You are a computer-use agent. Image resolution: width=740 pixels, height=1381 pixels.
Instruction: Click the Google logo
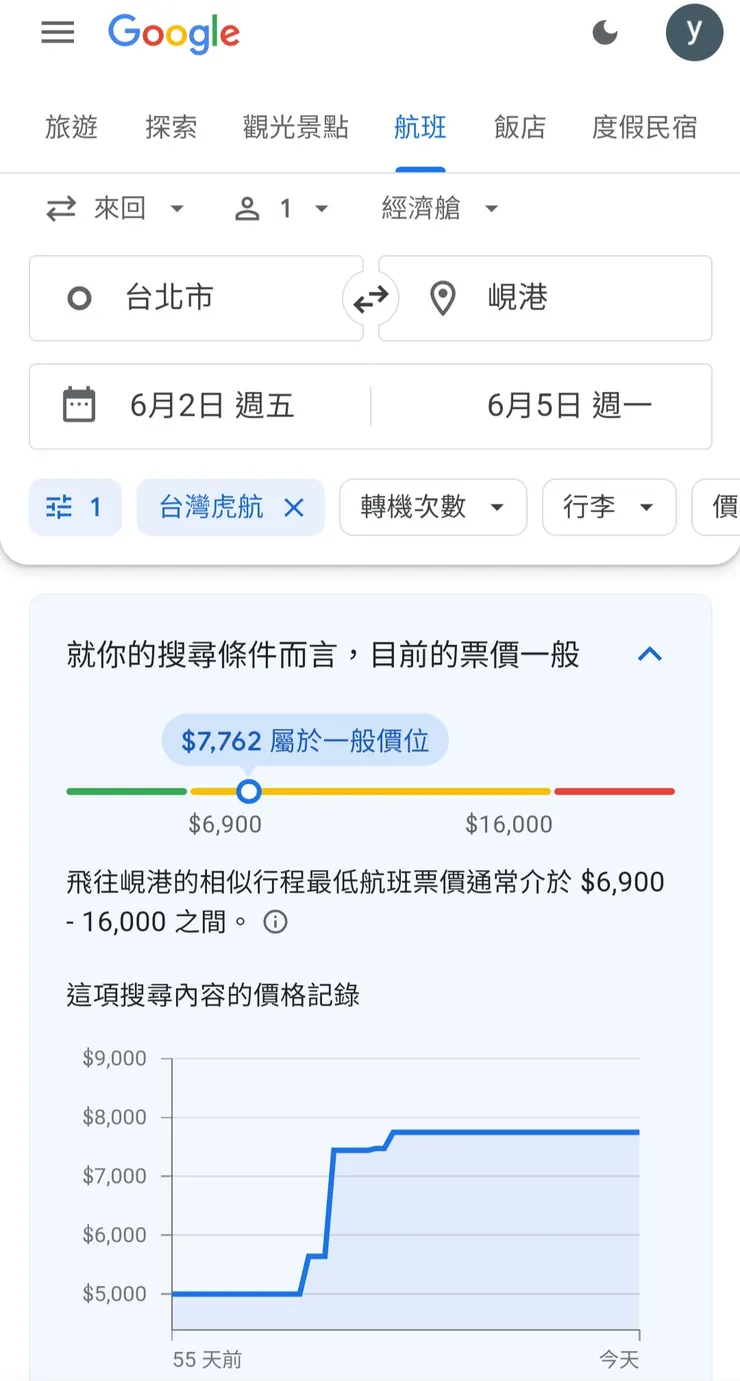[x=173, y=33]
